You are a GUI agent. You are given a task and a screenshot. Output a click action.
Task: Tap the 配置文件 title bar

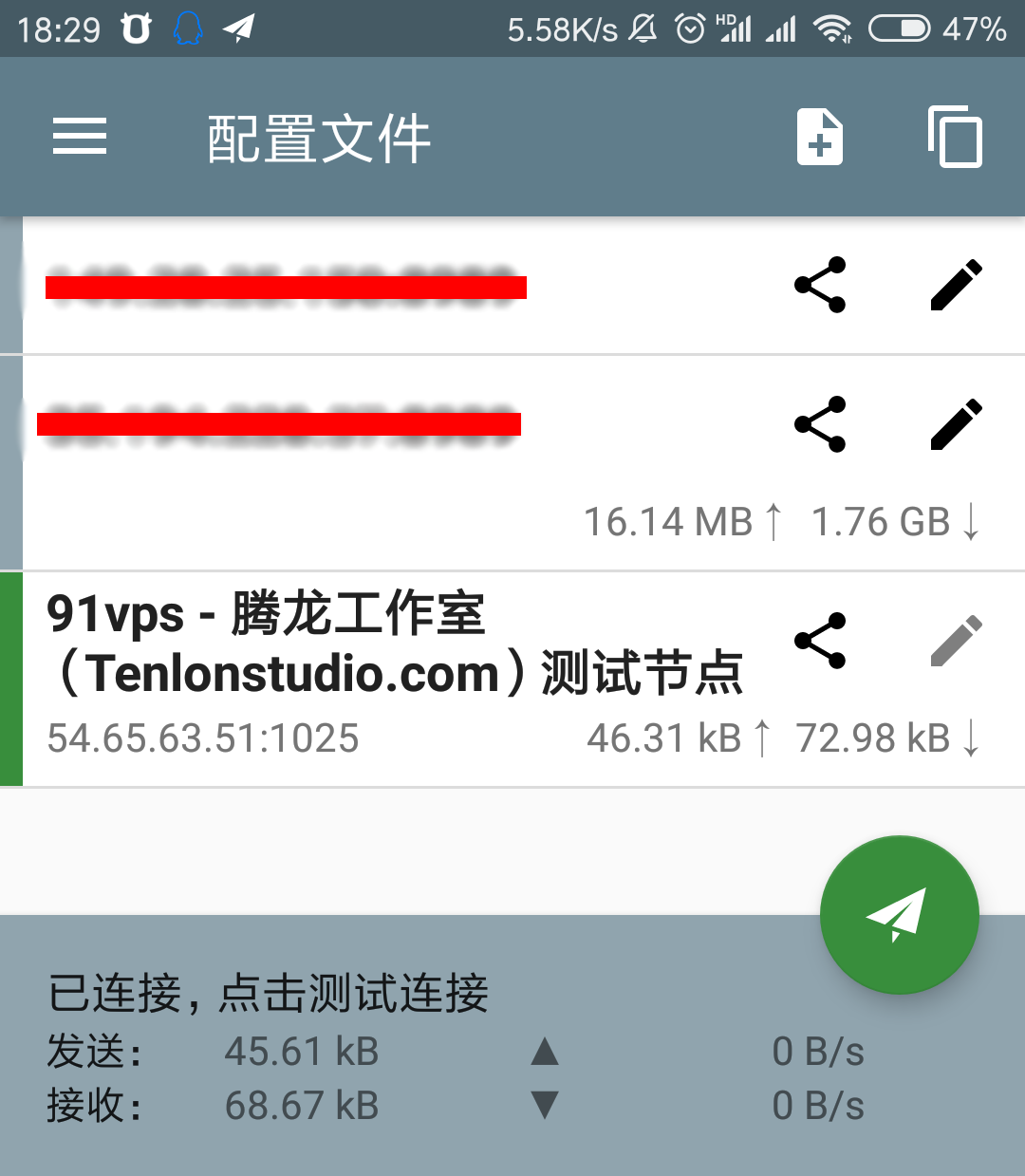pos(319,136)
